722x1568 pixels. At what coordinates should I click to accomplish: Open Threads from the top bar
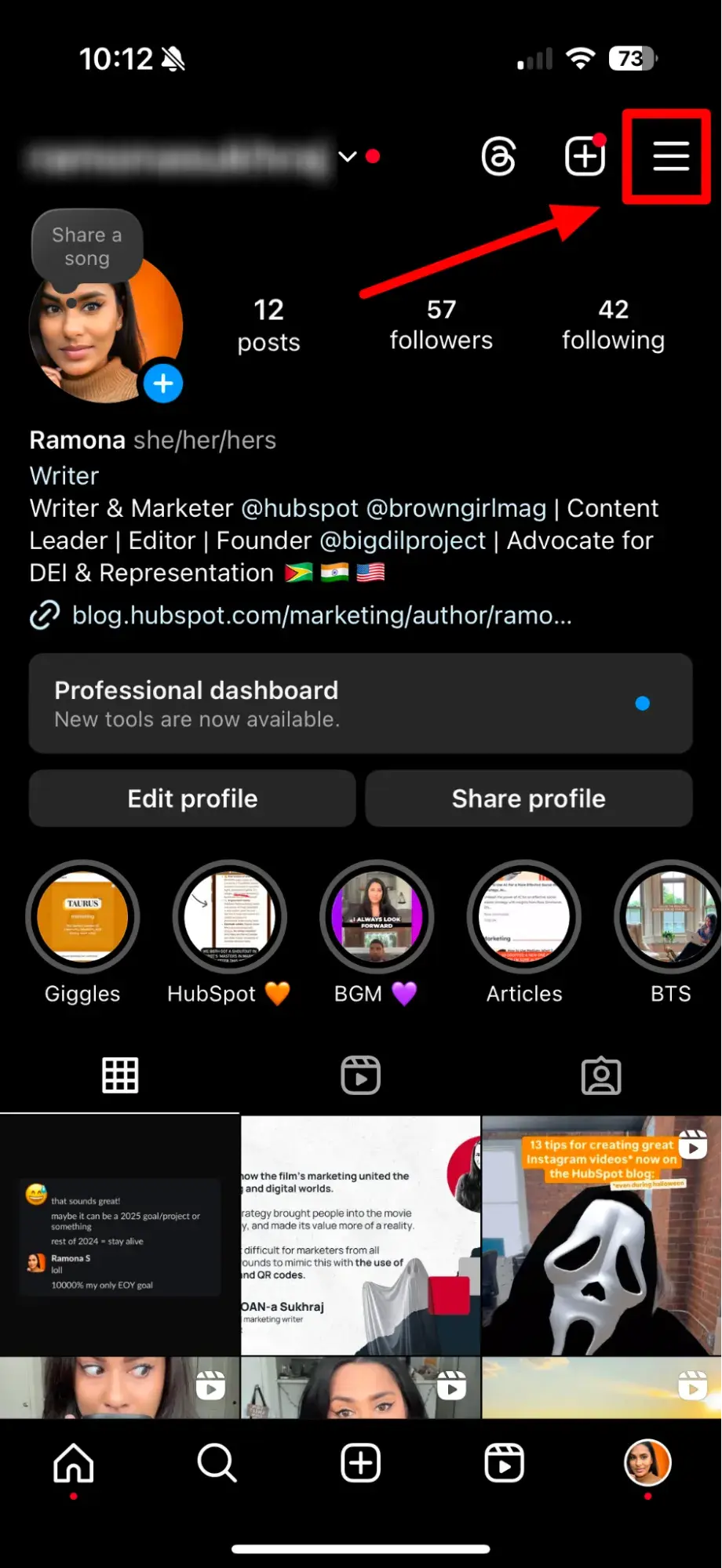pos(499,156)
